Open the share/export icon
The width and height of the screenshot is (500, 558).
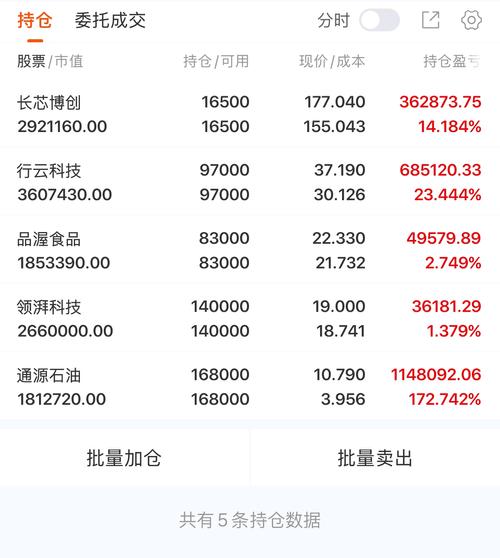tap(430, 20)
